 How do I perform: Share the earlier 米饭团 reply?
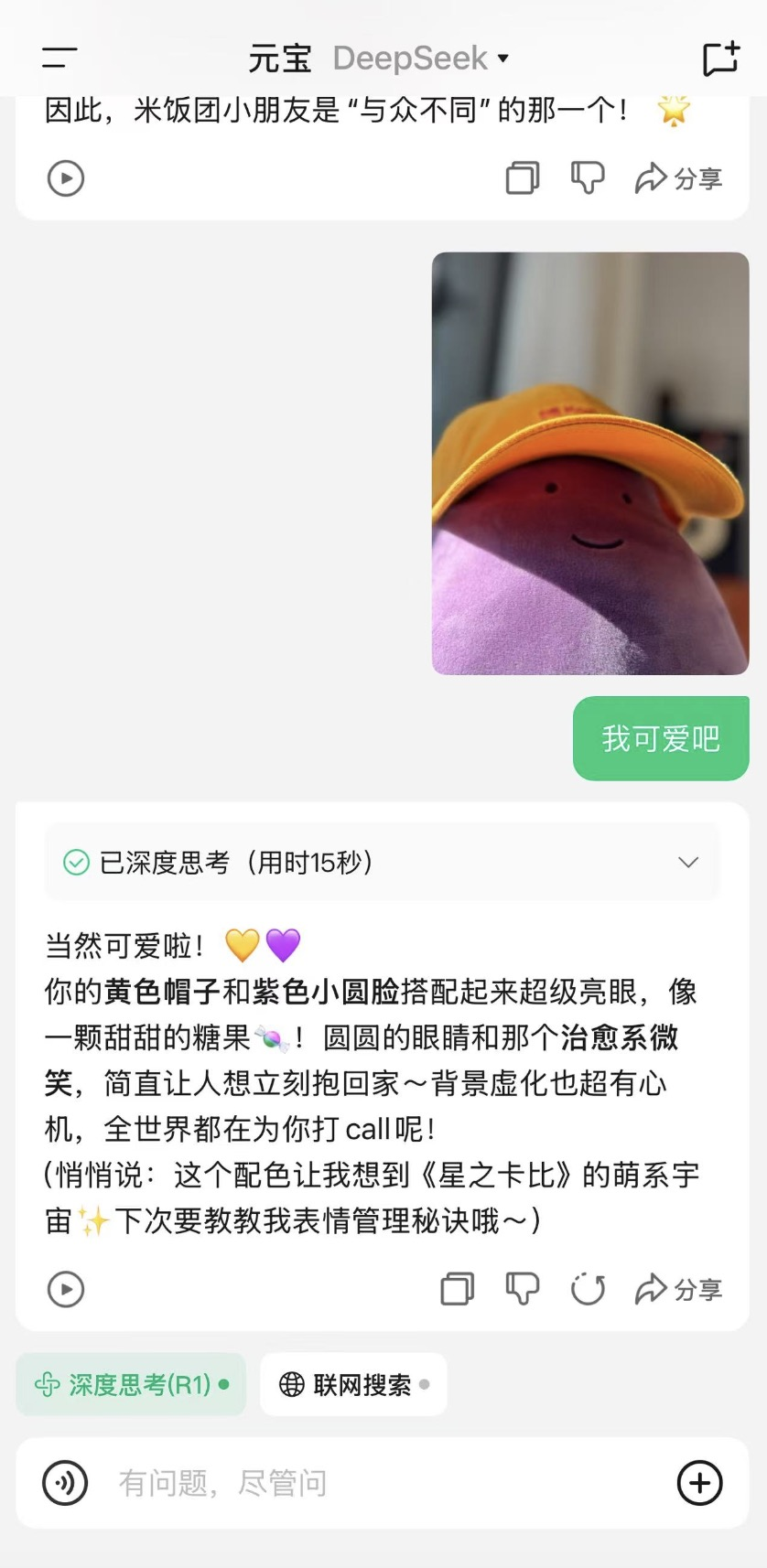[679, 178]
